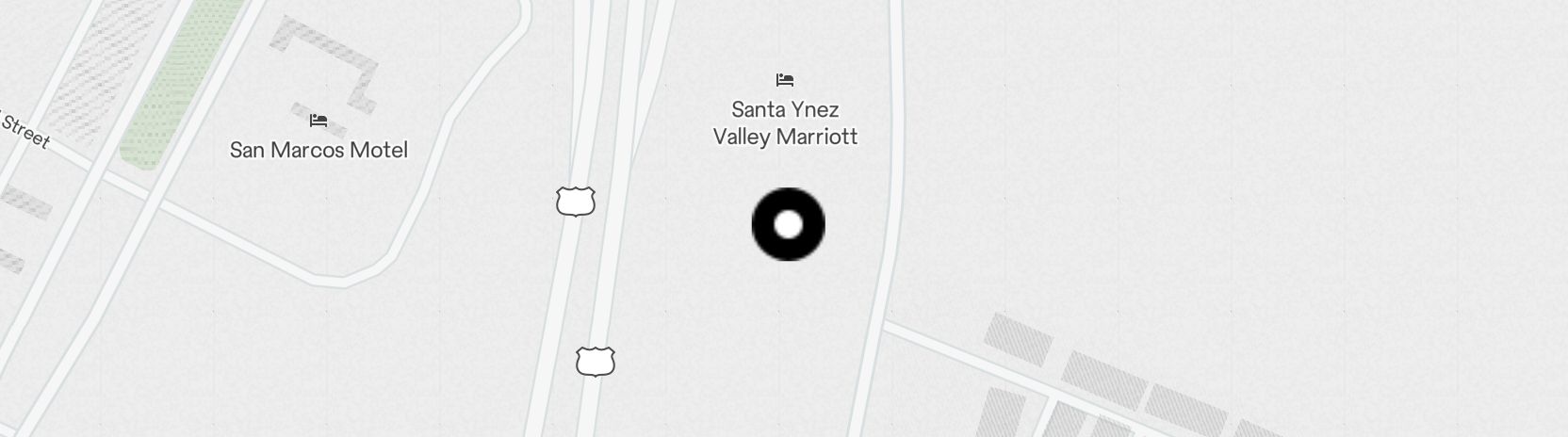Tap the black location pin
Image resolution: width=1568 pixels, height=437 pixels.
(788, 224)
